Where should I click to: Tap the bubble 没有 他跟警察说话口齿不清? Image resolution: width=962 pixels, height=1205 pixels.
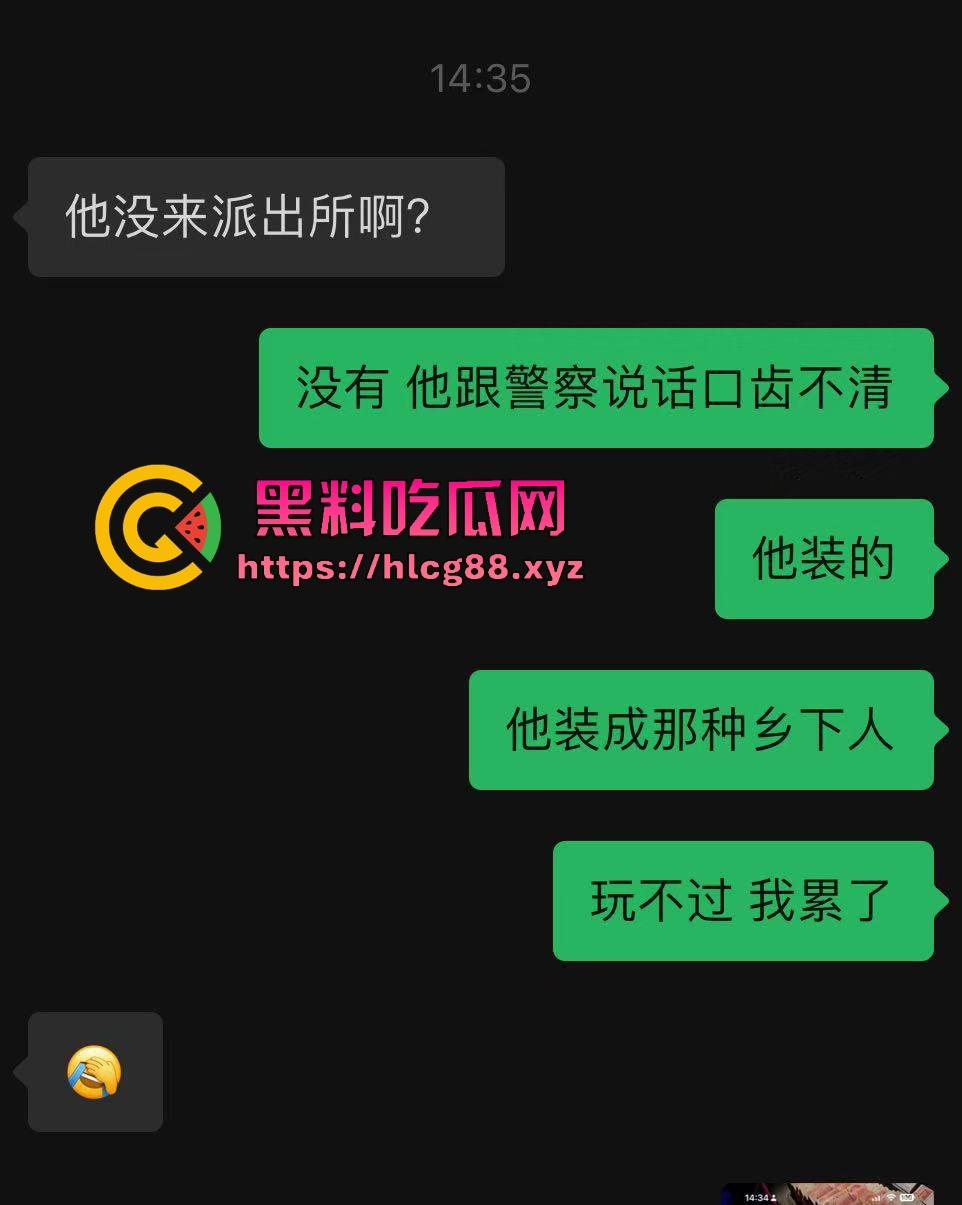[596, 388]
